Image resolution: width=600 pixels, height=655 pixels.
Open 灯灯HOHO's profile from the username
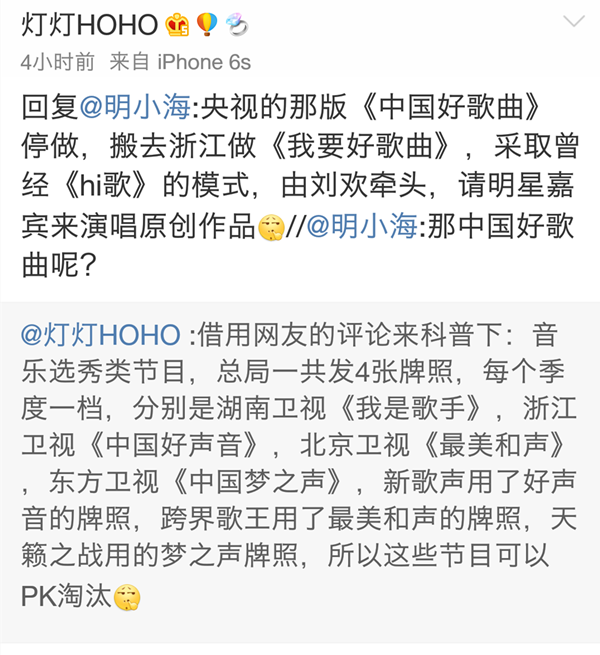point(89,25)
